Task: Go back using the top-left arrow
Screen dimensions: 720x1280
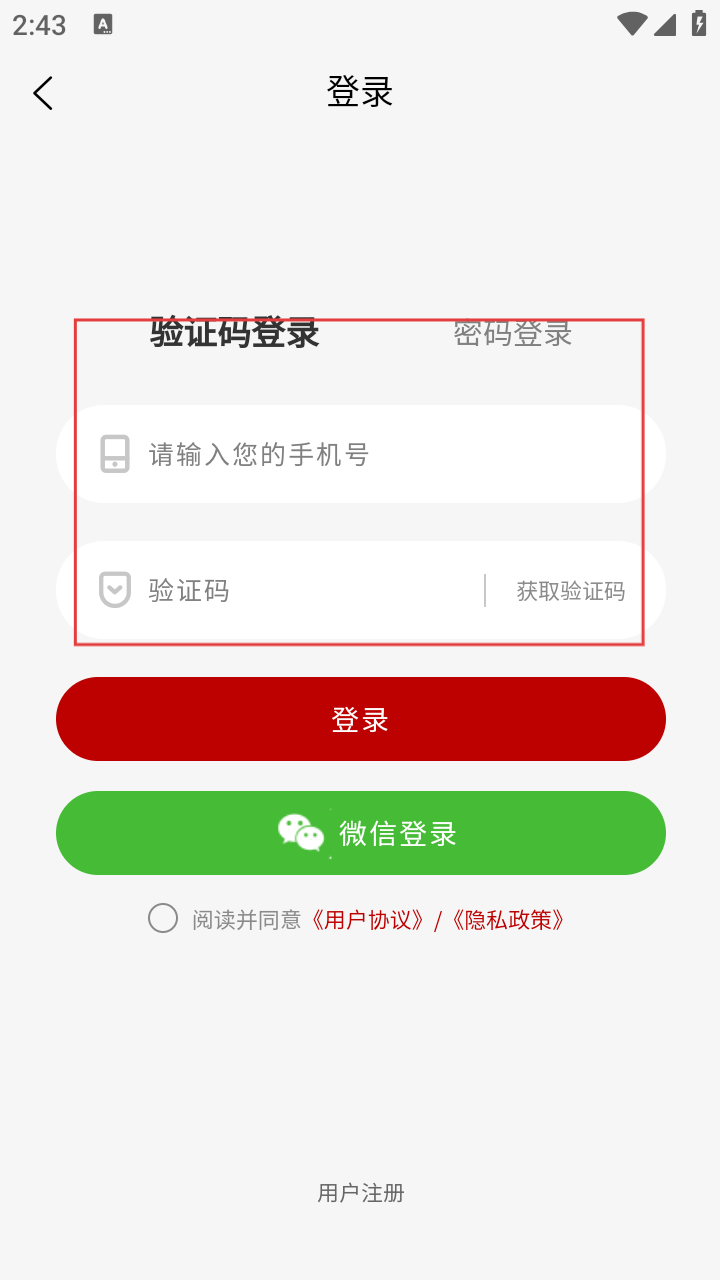Action: (x=42, y=93)
